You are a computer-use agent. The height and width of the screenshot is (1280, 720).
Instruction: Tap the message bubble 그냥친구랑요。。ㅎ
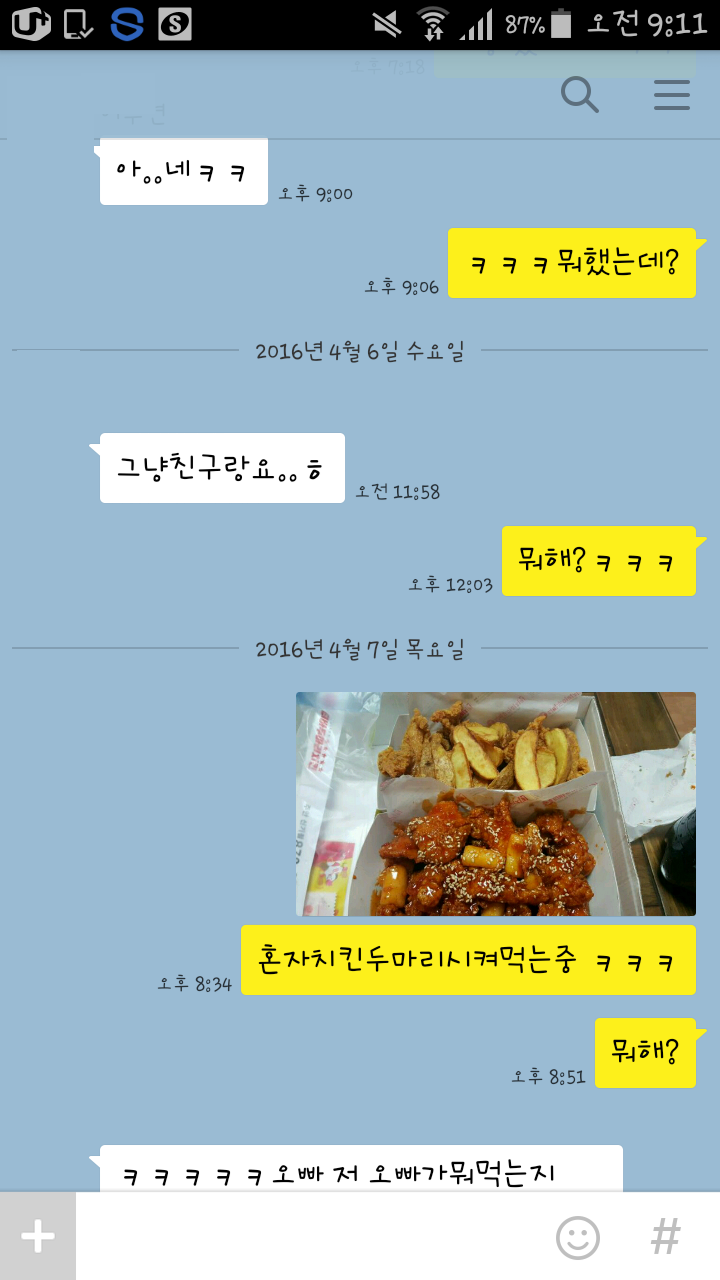click(222, 467)
